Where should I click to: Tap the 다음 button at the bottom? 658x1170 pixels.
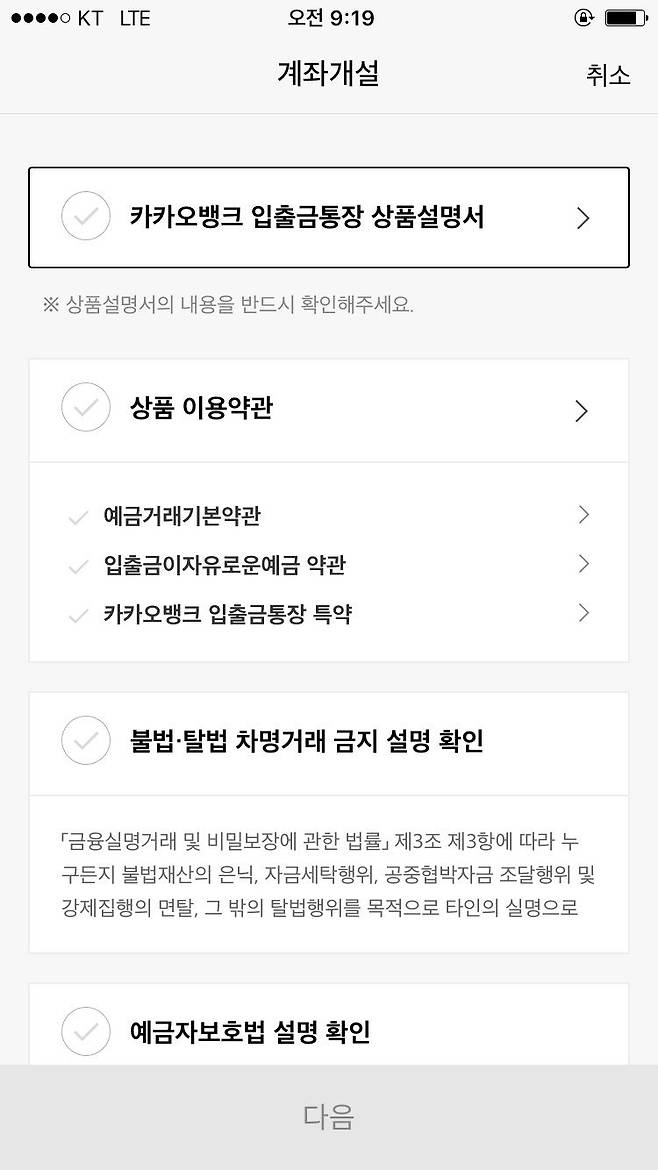(x=329, y=1117)
